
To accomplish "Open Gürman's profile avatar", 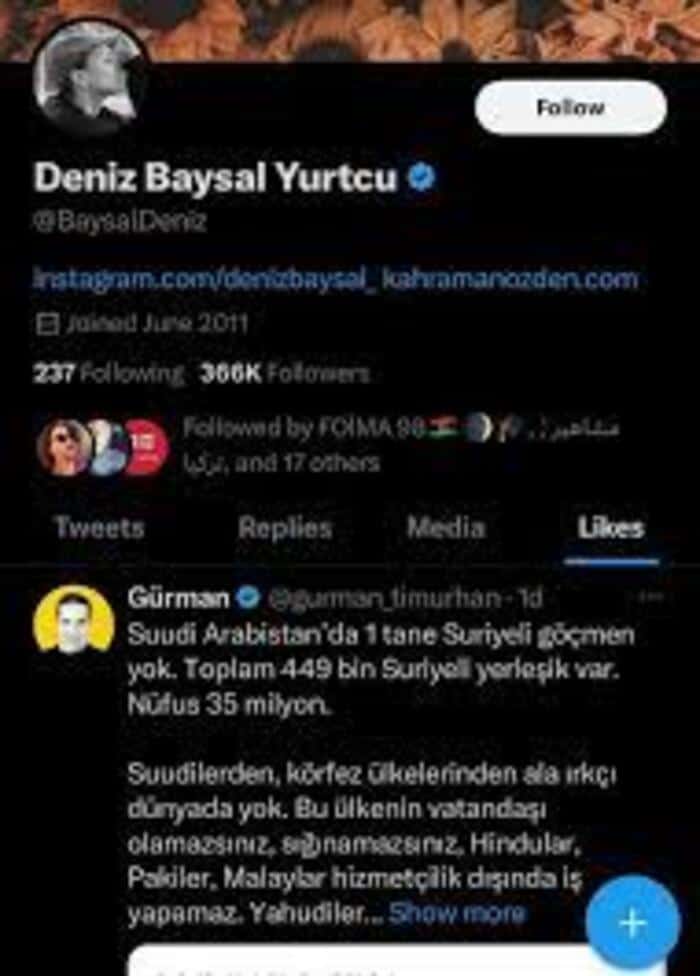I will point(73,620).
